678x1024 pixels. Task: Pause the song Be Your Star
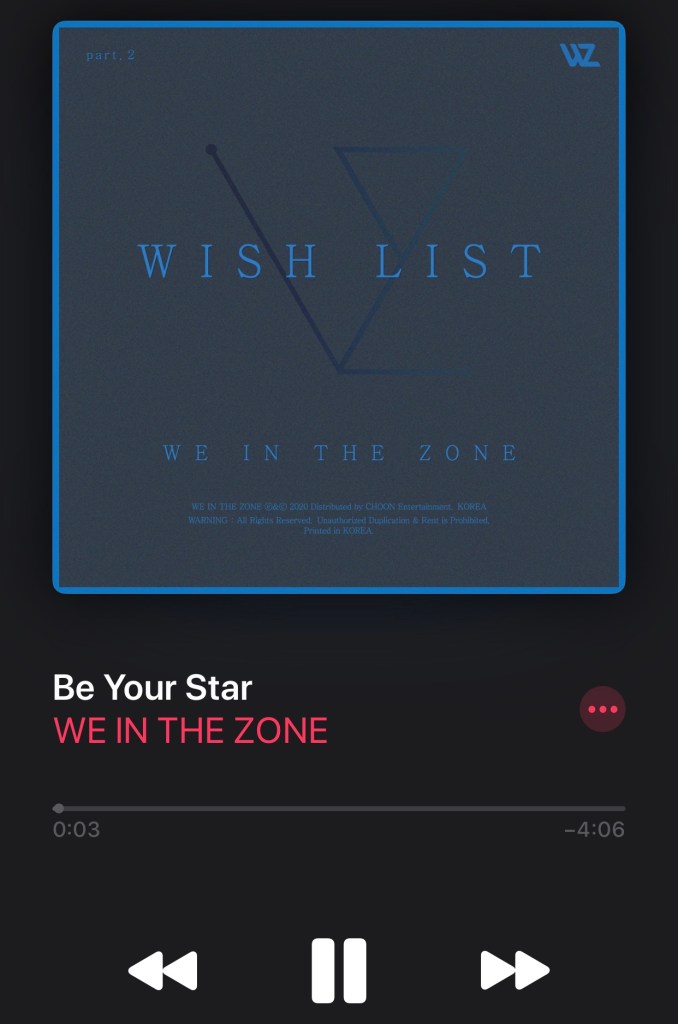coord(339,970)
